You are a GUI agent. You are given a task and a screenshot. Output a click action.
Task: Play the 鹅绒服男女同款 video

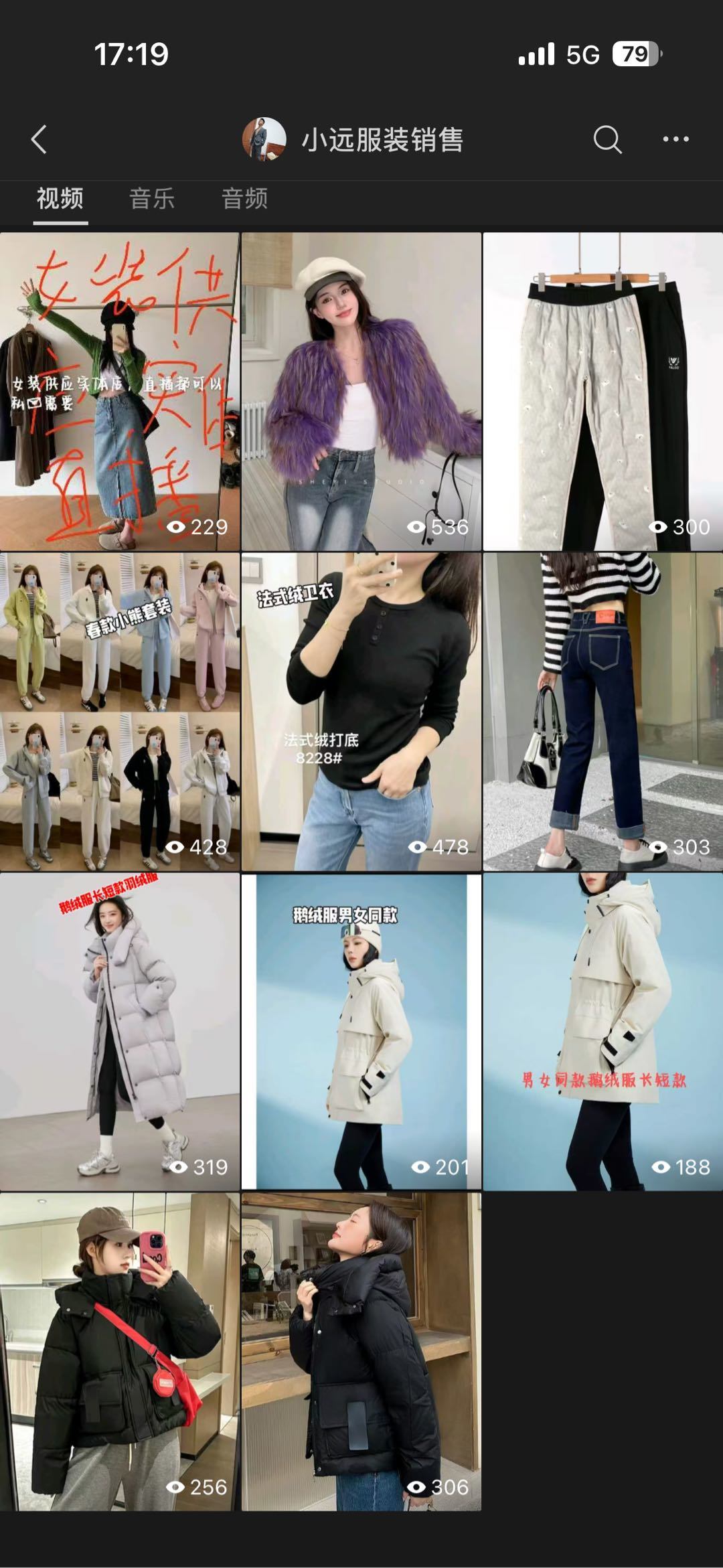[361, 1031]
